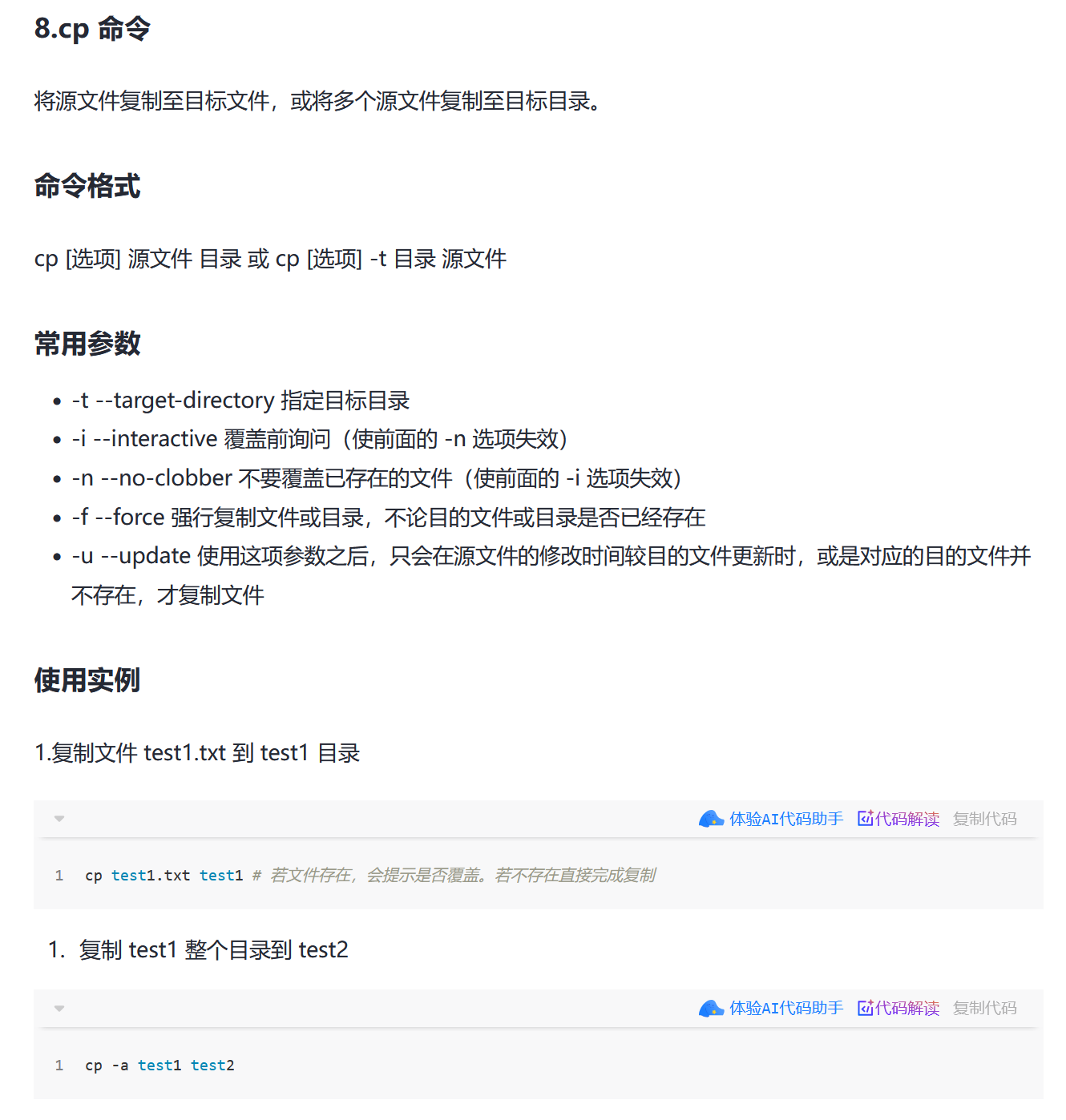Copy code of the cp test1.txt test1 block
The width and height of the screenshot is (1066, 1120).
(984, 819)
